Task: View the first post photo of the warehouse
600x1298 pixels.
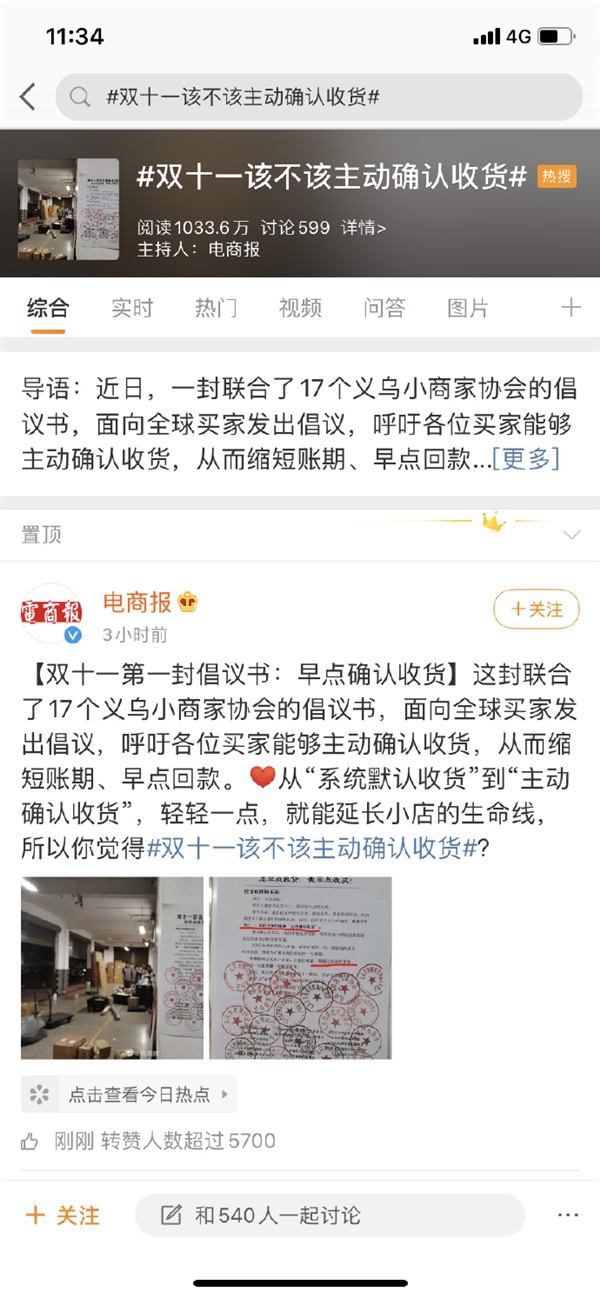Action: tap(112, 967)
